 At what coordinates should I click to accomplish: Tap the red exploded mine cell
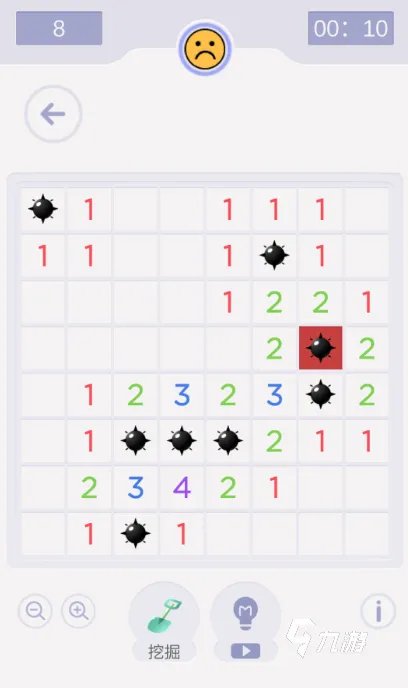321,348
